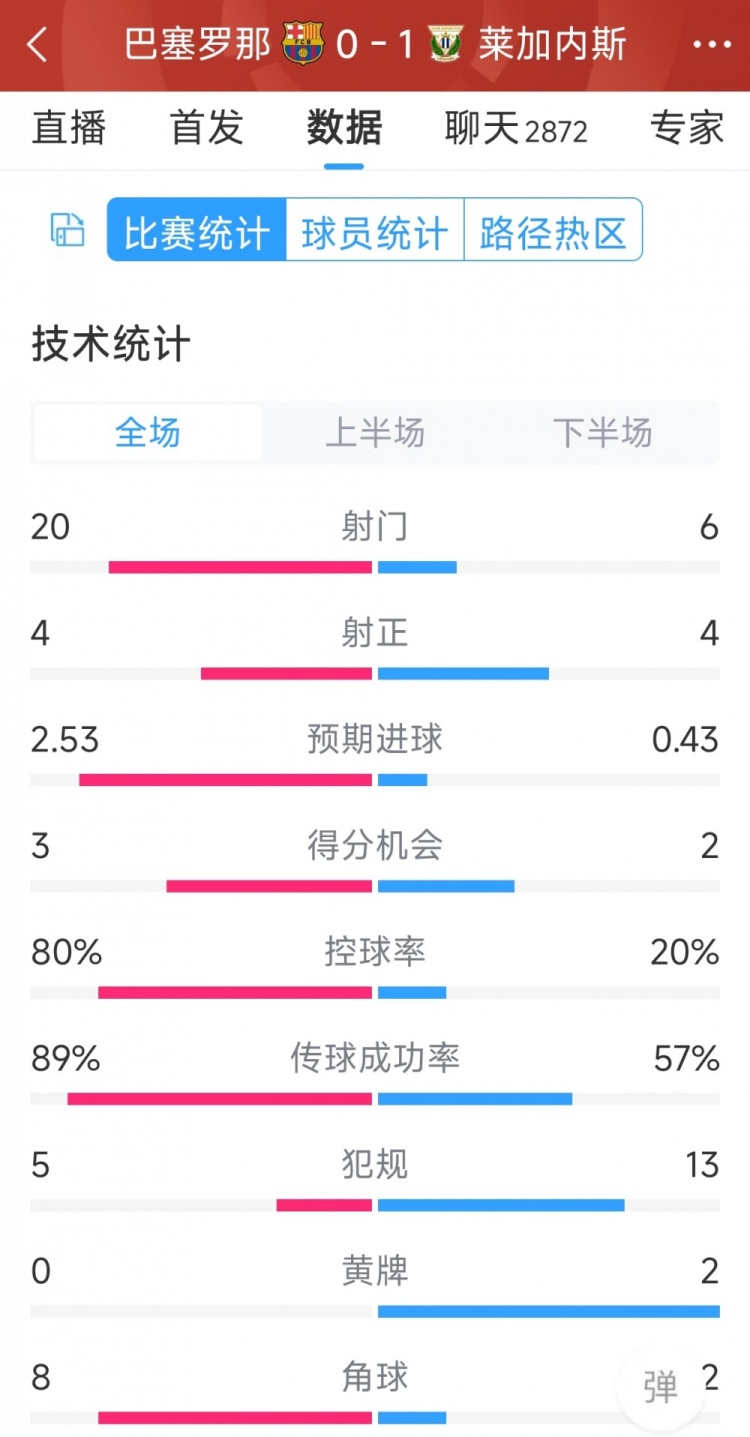Open the 首发 lineups tab
The height and width of the screenshot is (1437, 750).
coord(205,128)
